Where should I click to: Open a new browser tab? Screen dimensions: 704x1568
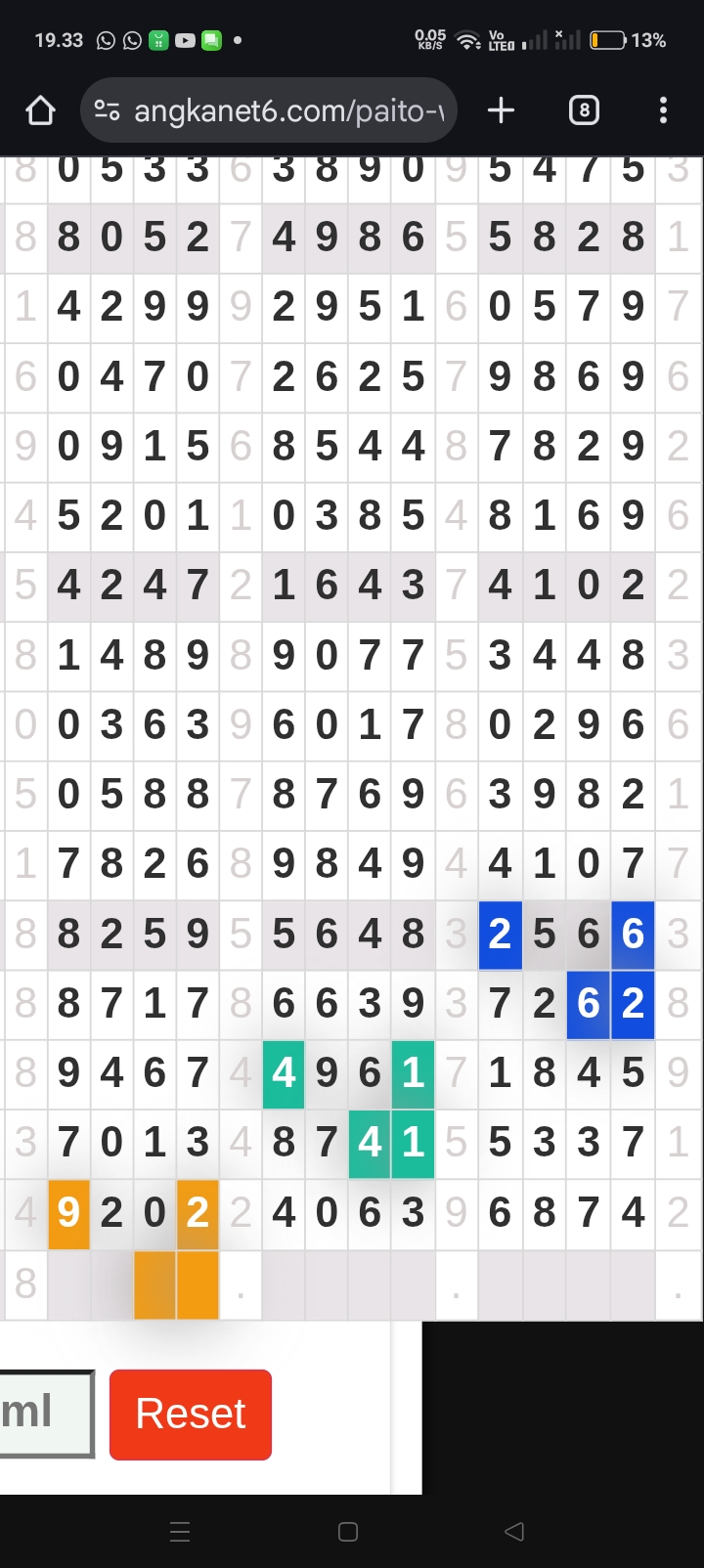pos(501,110)
